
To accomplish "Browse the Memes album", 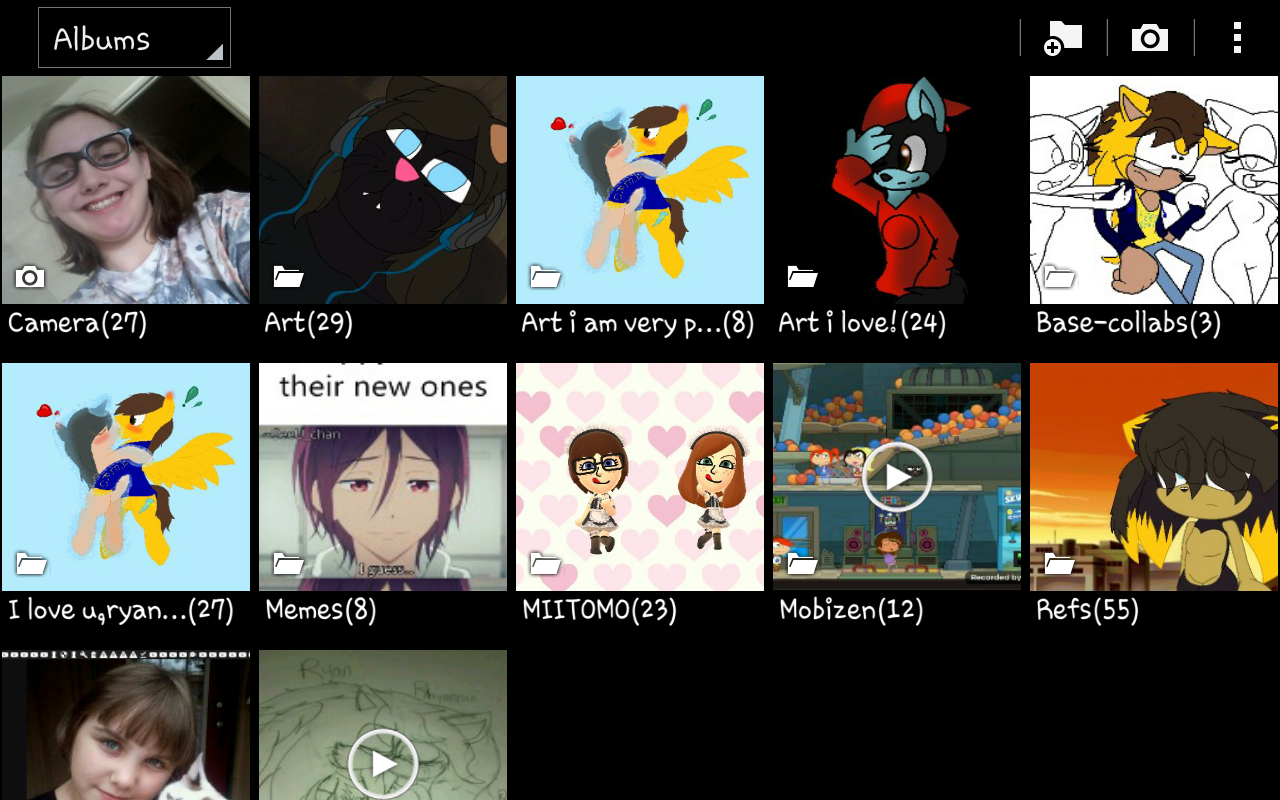I will (383, 477).
